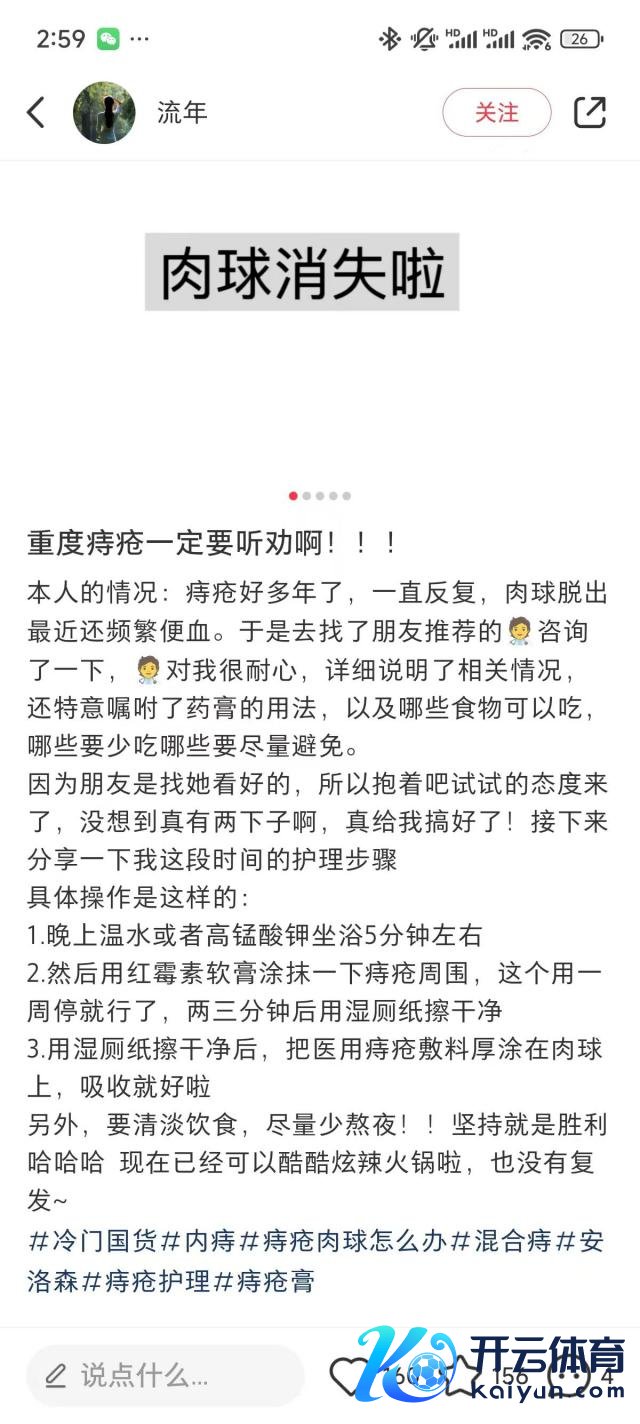The height and width of the screenshot is (1424, 640).
Task: Share this post via the share icon
Action: click(590, 112)
